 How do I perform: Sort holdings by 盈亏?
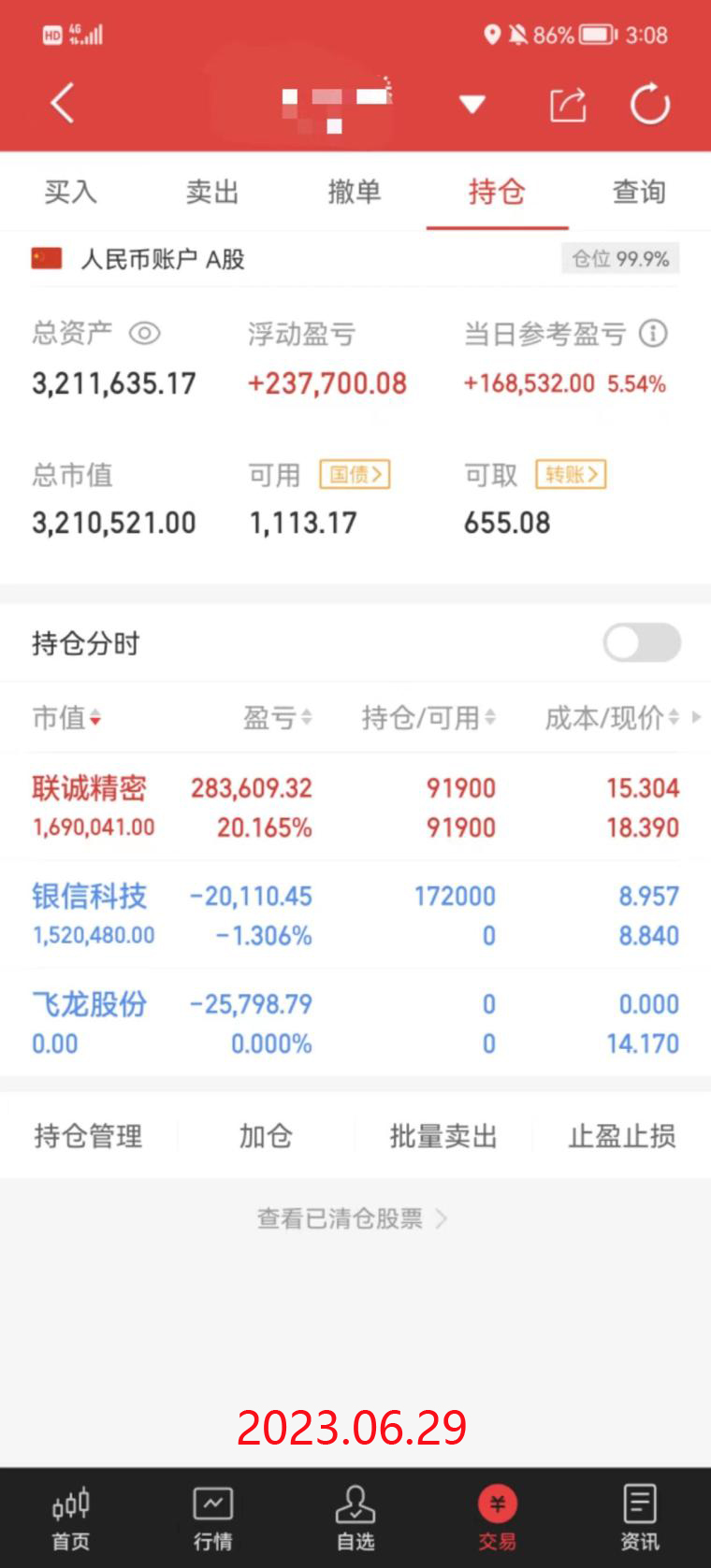point(277,718)
